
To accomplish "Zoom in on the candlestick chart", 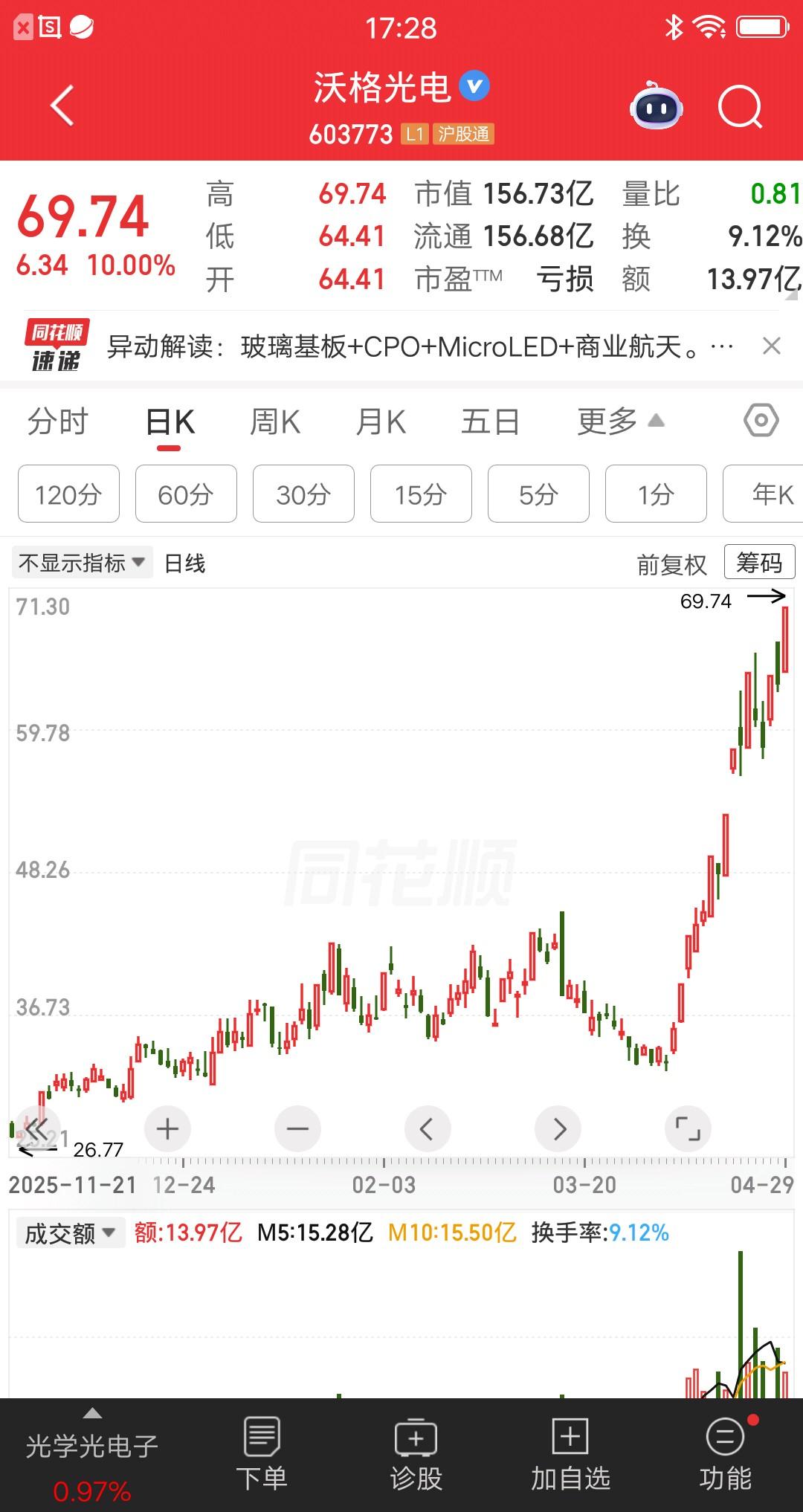I will 167,1128.
